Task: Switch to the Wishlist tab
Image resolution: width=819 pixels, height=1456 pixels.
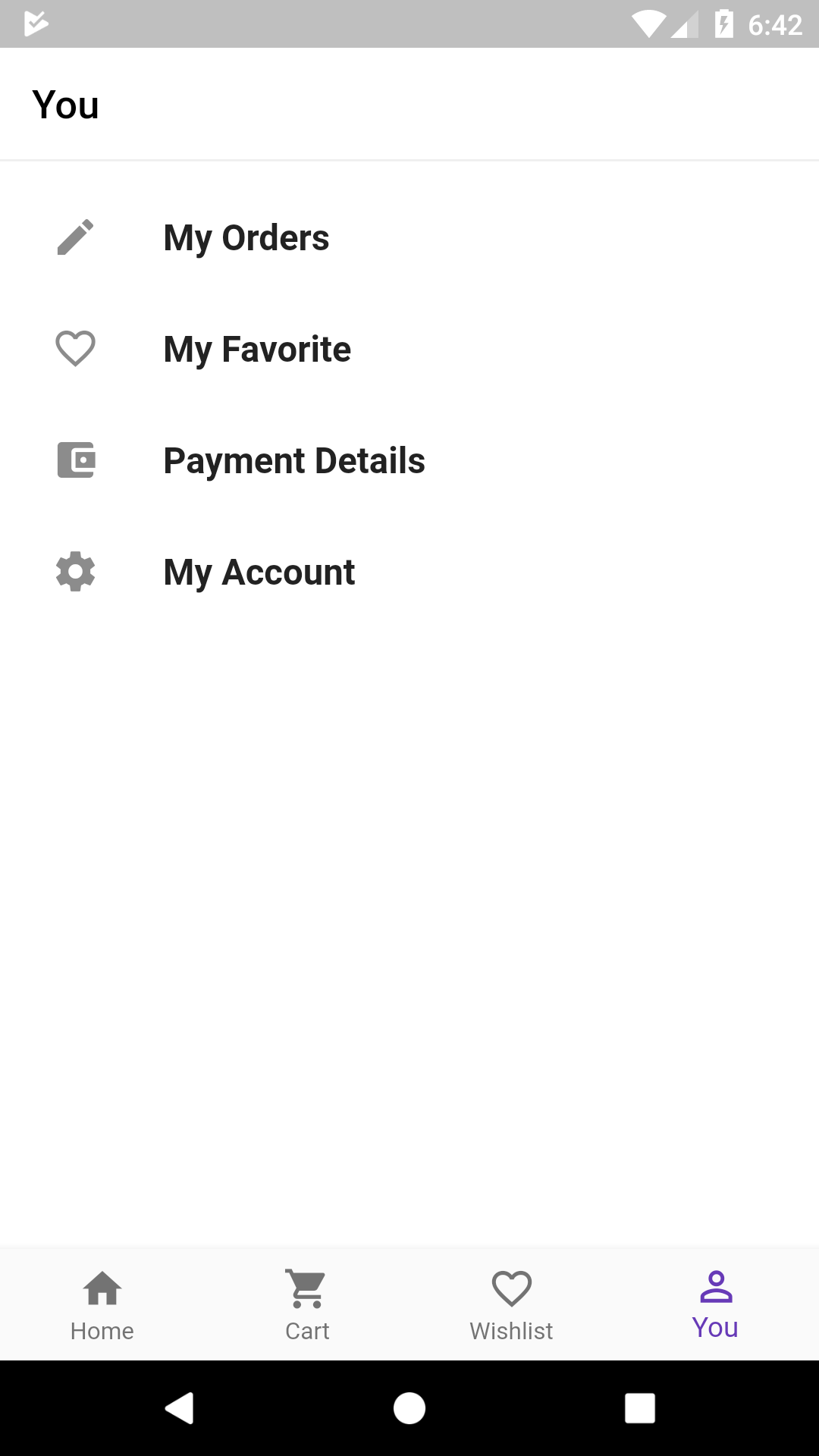Action: (512, 1304)
